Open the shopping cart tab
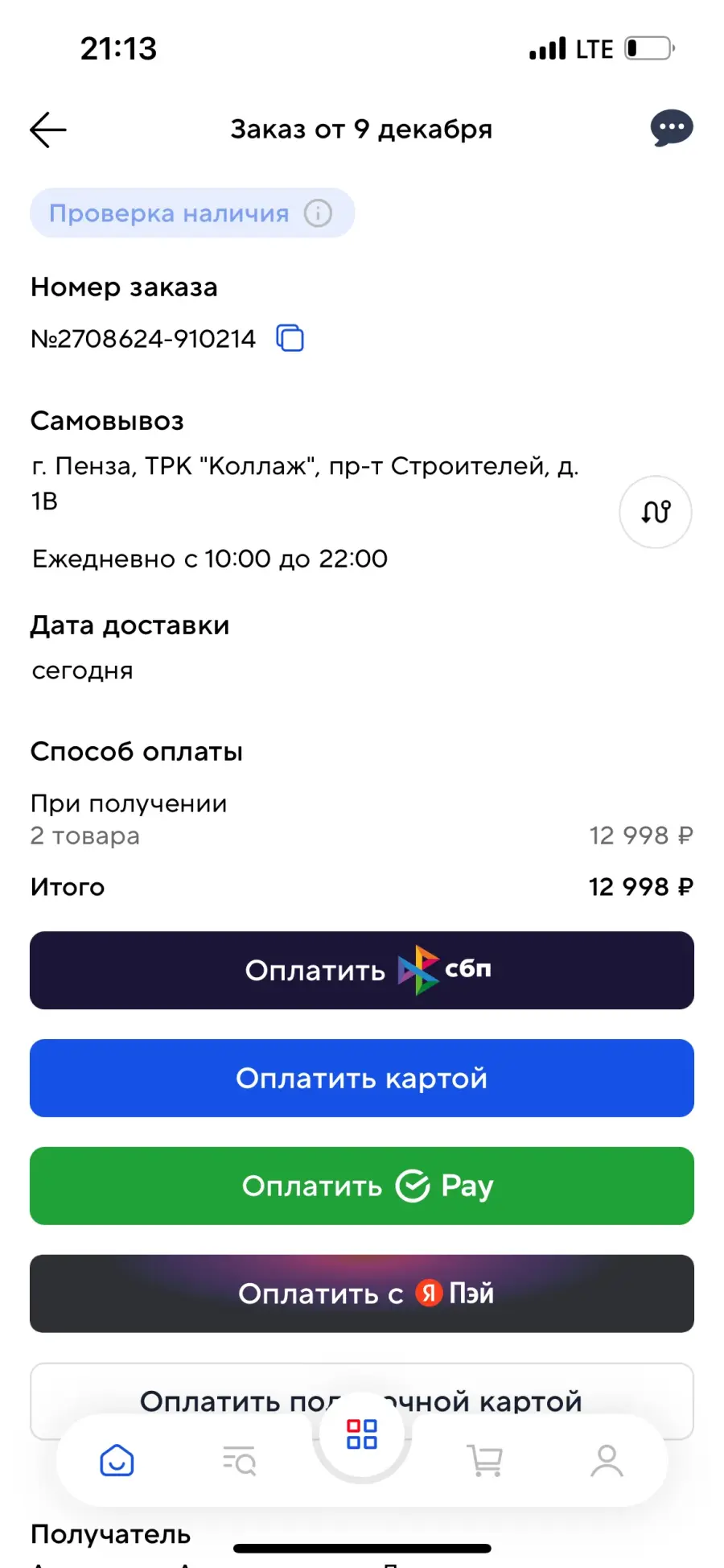The width and height of the screenshot is (724, 1568). click(x=484, y=1460)
